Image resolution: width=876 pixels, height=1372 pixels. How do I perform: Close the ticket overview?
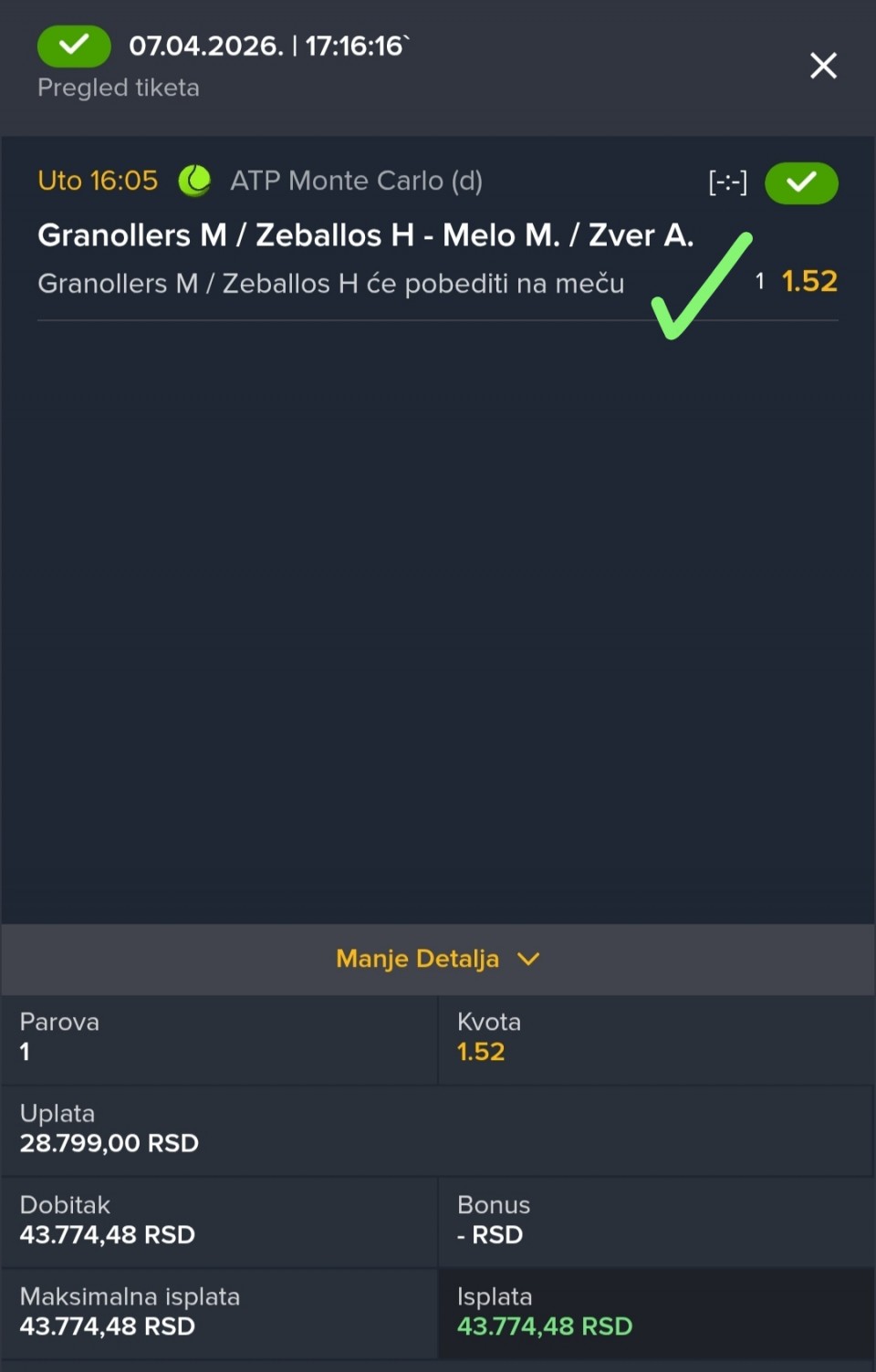(823, 66)
